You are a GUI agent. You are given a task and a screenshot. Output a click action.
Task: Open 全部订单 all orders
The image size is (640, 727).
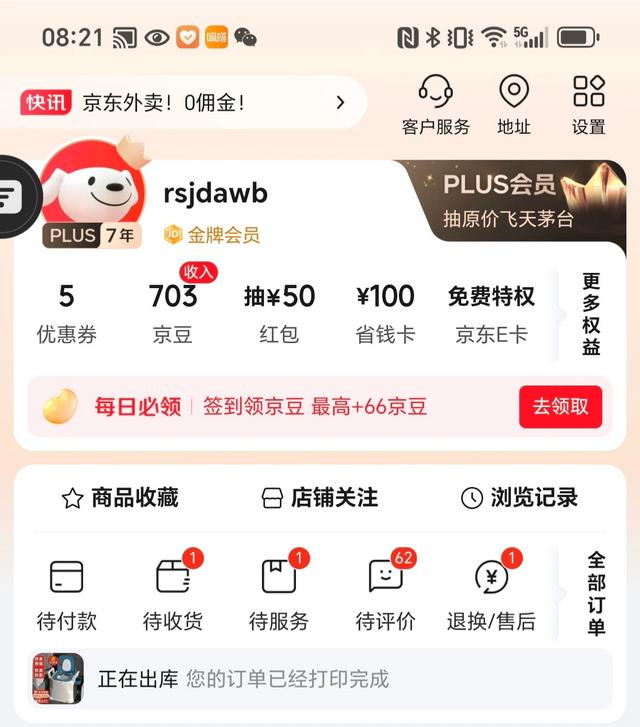(x=595, y=592)
